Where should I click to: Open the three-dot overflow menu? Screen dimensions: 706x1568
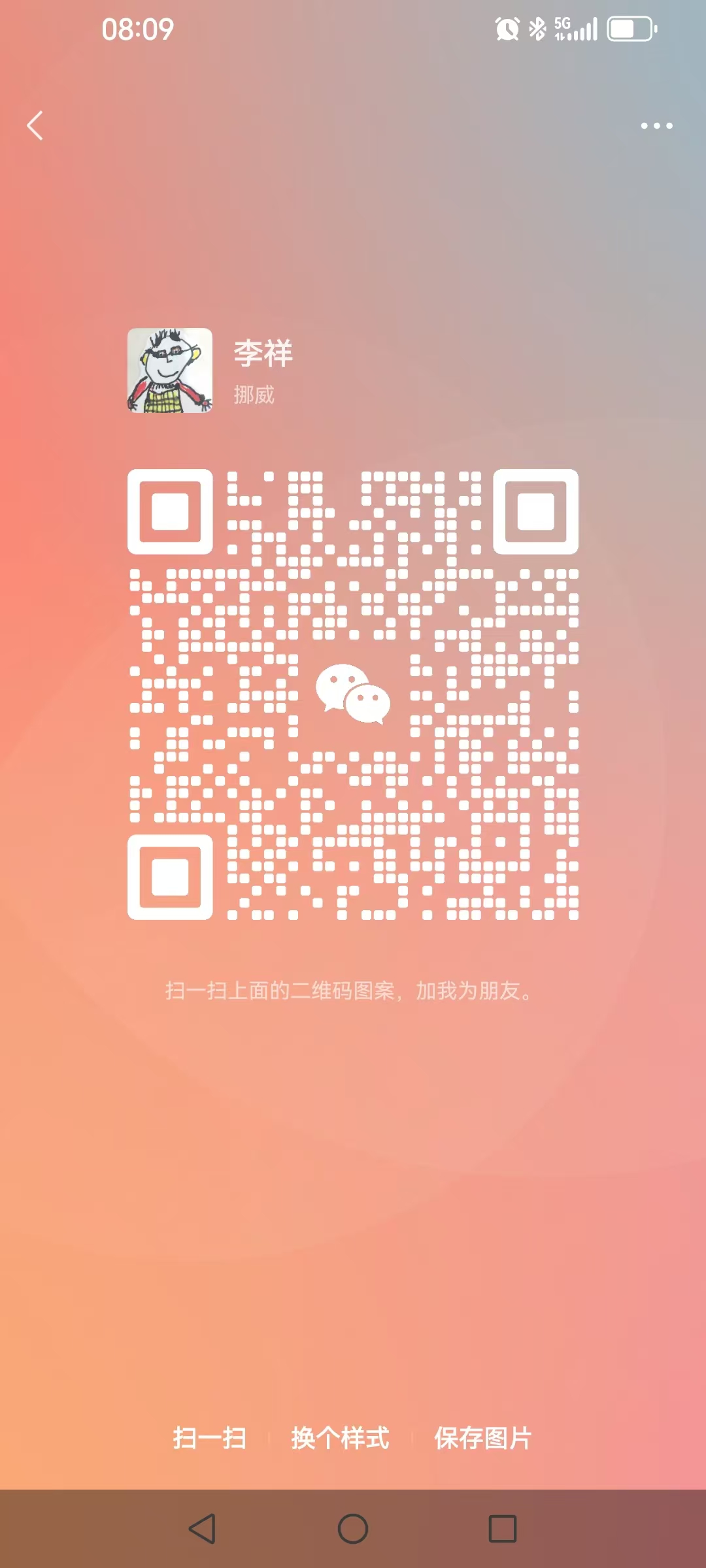tap(656, 125)
